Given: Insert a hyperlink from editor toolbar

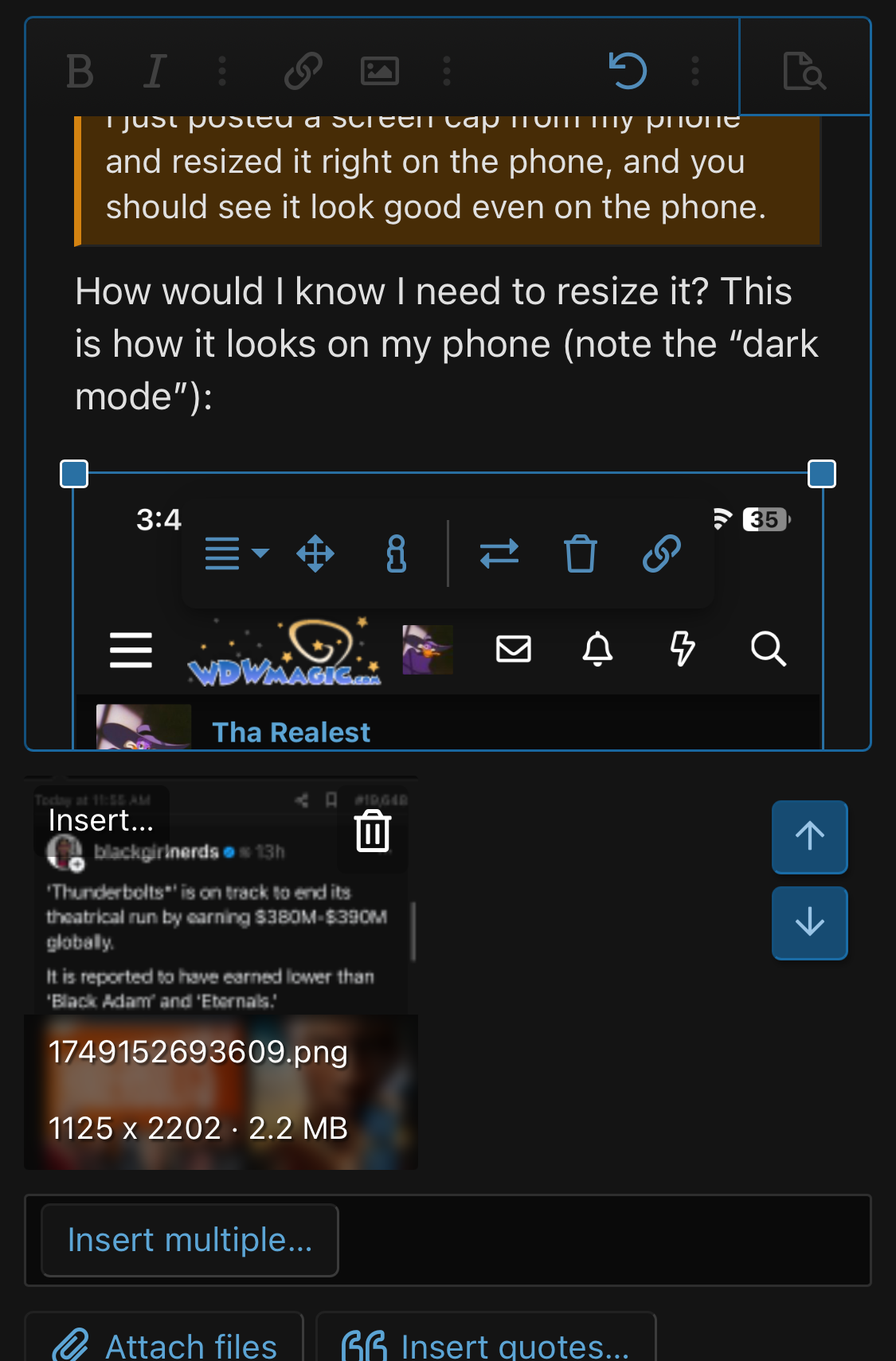Looking at the screenshot, I should point(303,72).
